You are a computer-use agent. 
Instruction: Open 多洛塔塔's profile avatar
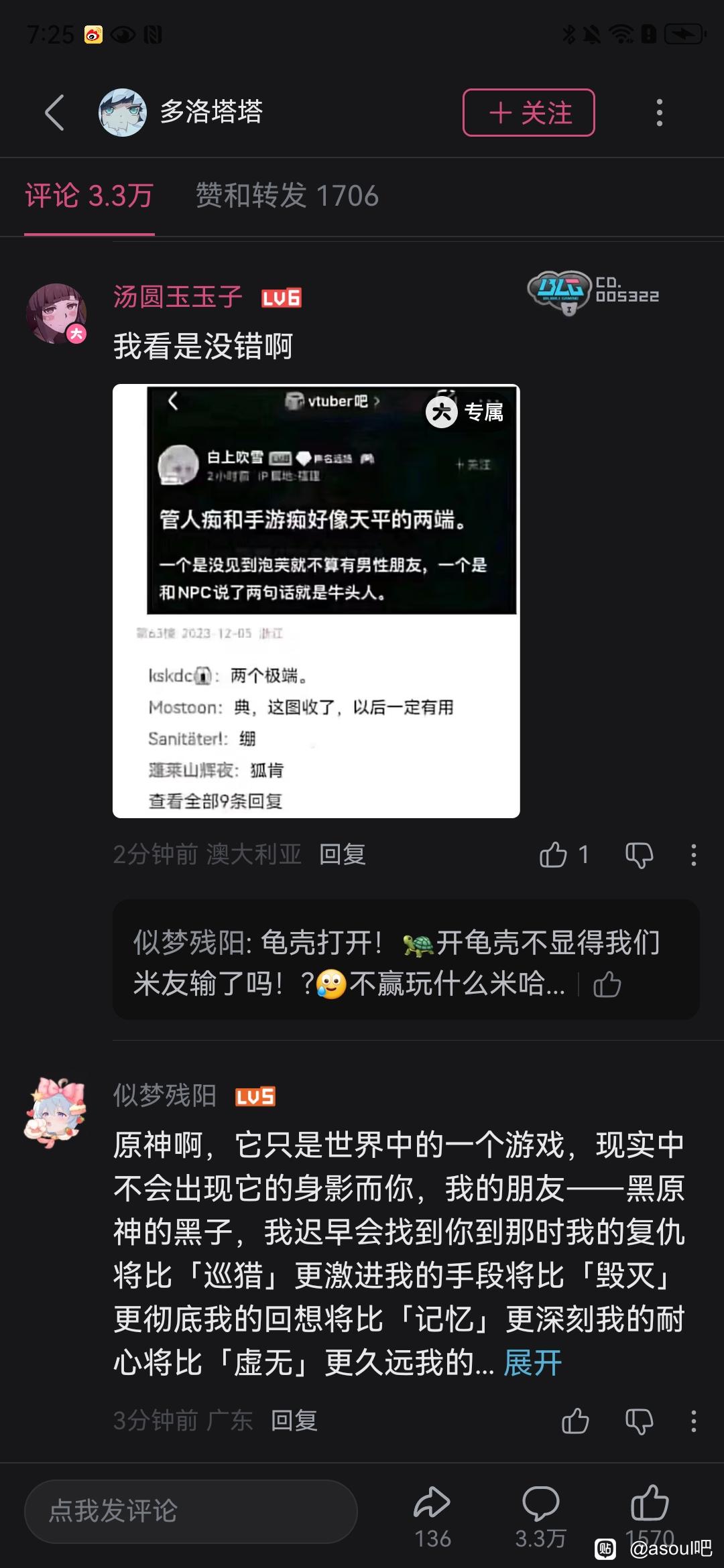123,113
